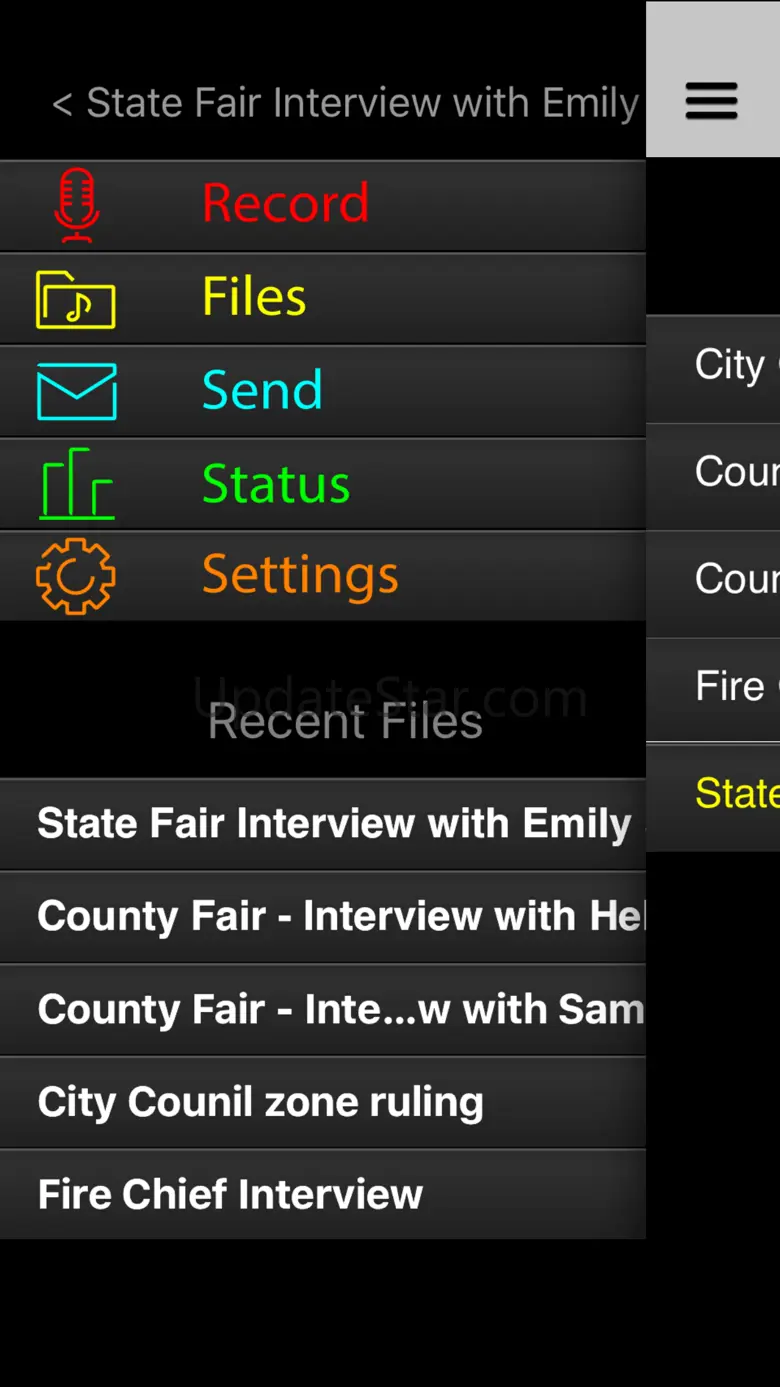Select City Counil zone ruling recent file
The image size is (780, 1387).
click(322, 1102)
